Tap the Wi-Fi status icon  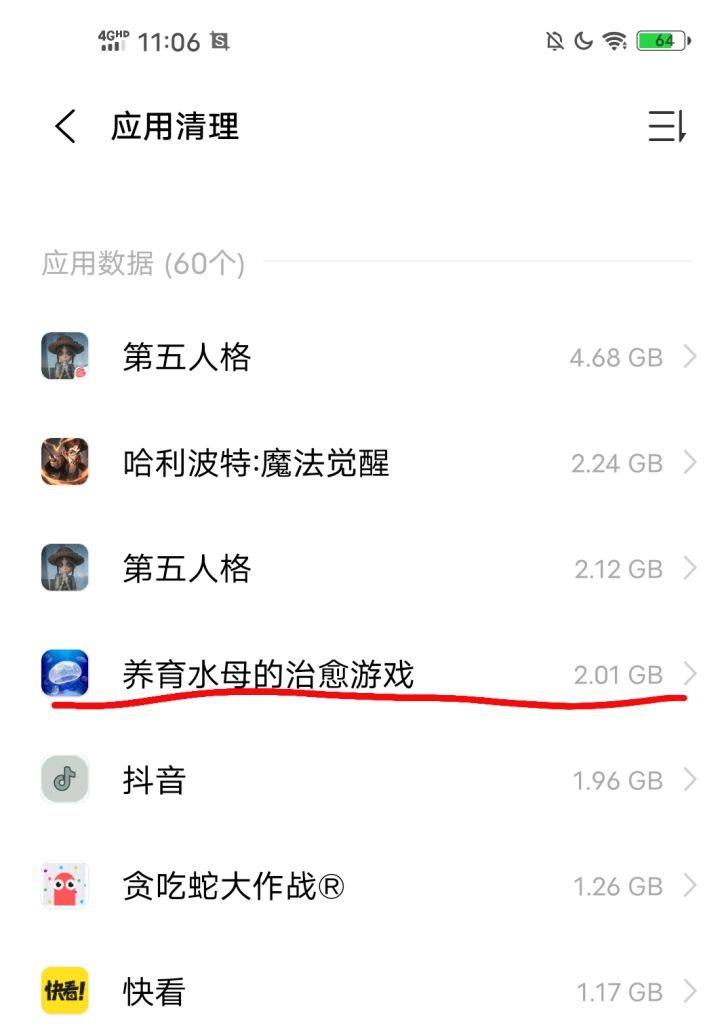(x=612, y=41)
